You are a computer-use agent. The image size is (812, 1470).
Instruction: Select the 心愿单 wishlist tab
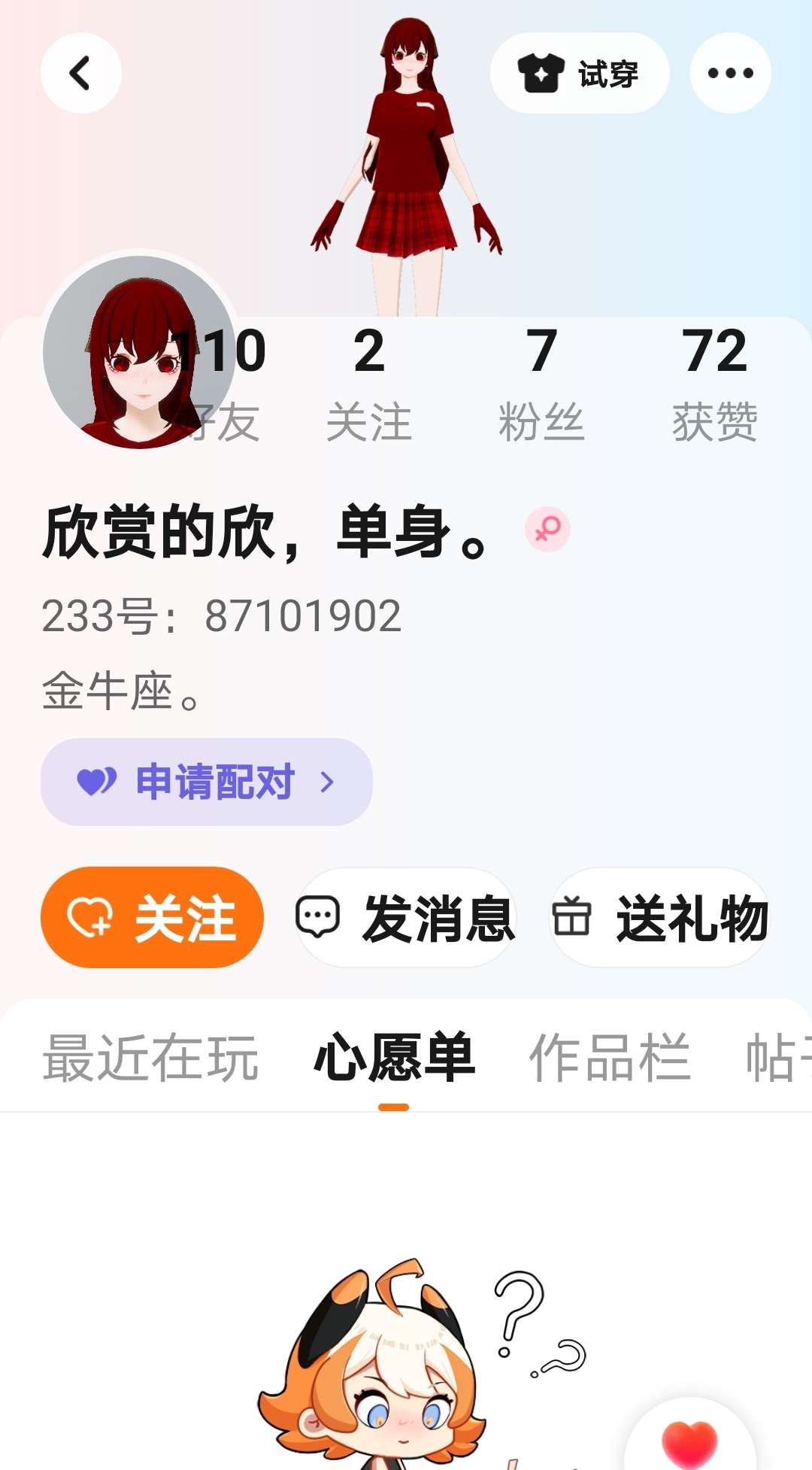click(394, 1057)
